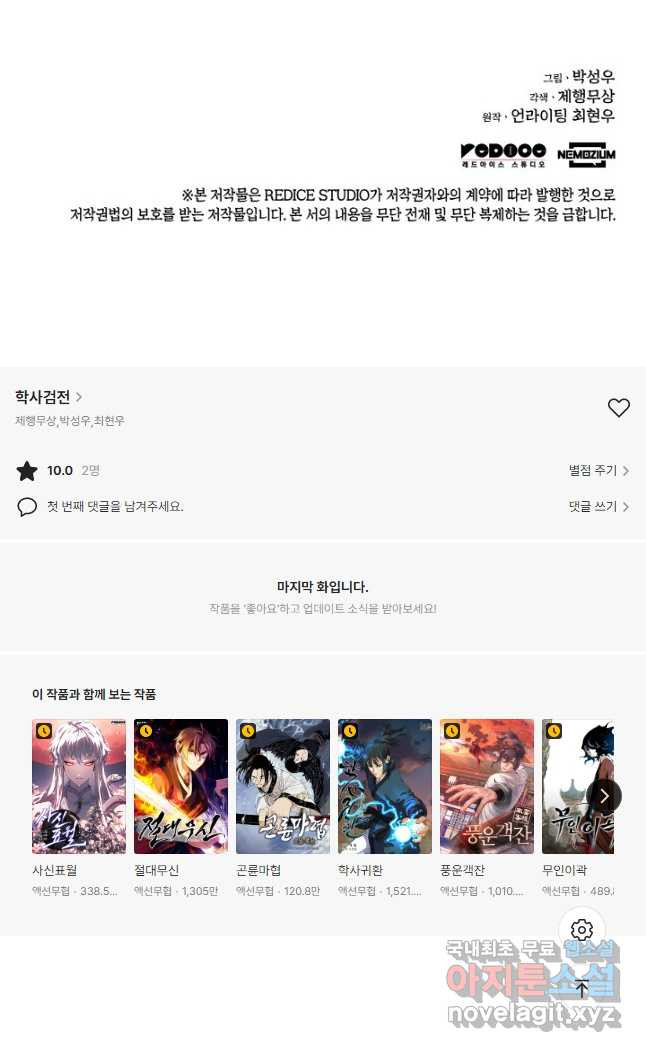Open 별점 주기 to rate this episode
The height and width of the screenshot is (1052, 646).
598,470
